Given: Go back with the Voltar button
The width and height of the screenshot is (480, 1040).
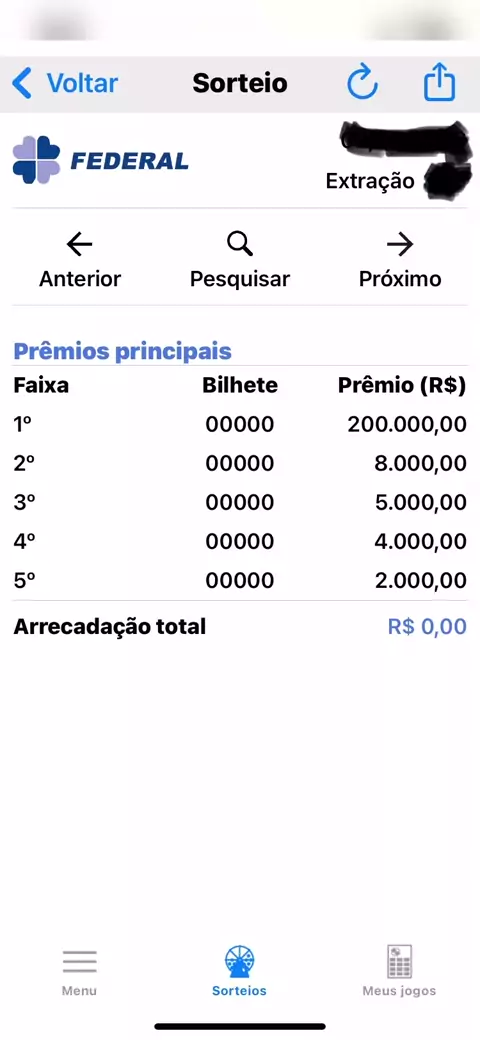Looking at the screenshot, I should click(64, 84).
